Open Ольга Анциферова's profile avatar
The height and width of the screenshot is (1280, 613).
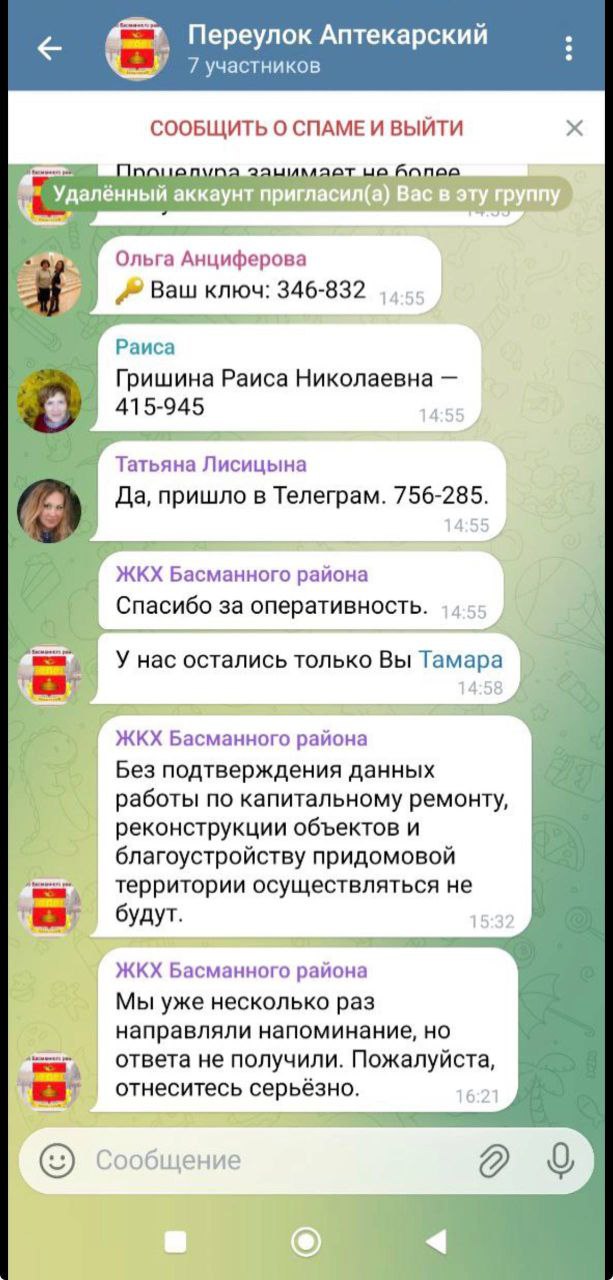coord(49,284)
